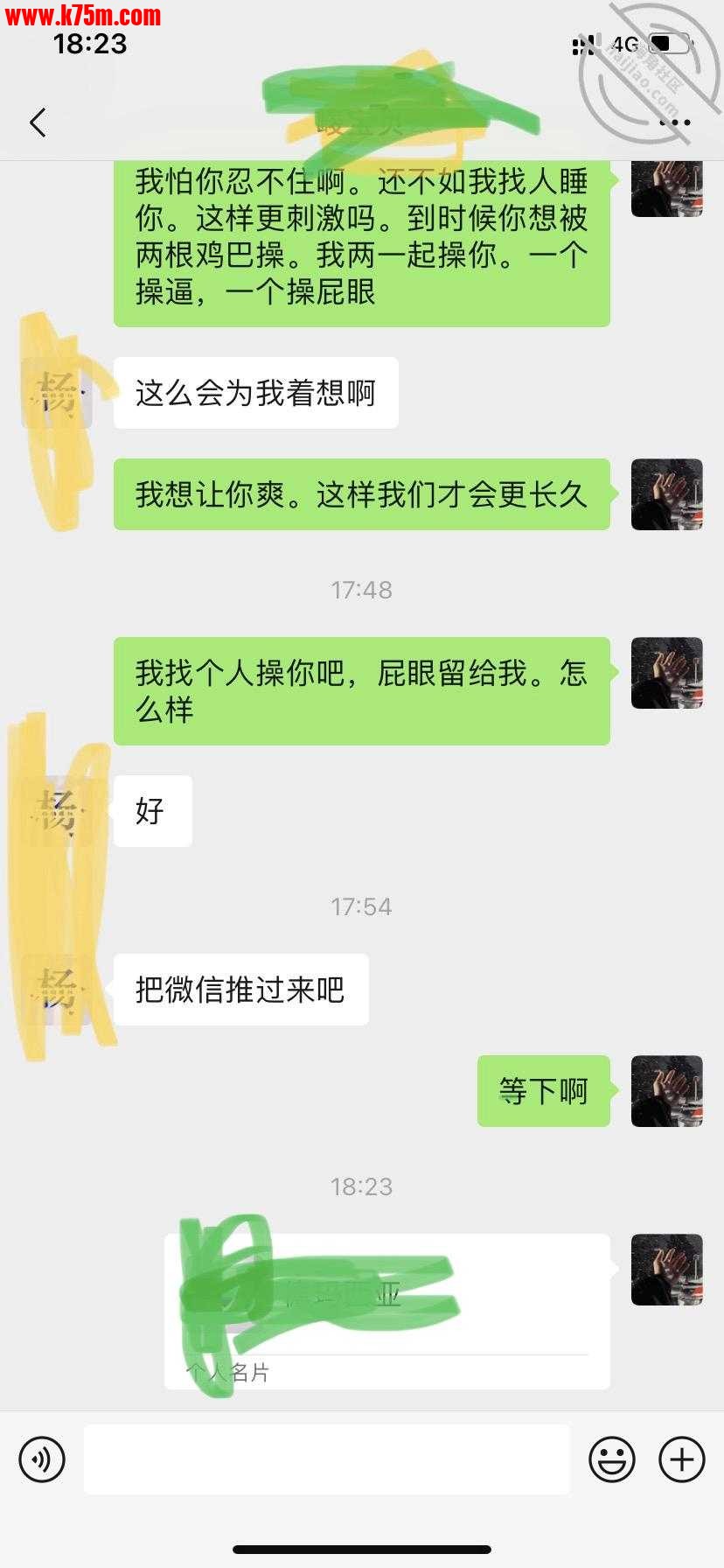This screenshot has height=1568, width=724.
Task: Open the chat info overflow menu
Action: coord(674,122)
